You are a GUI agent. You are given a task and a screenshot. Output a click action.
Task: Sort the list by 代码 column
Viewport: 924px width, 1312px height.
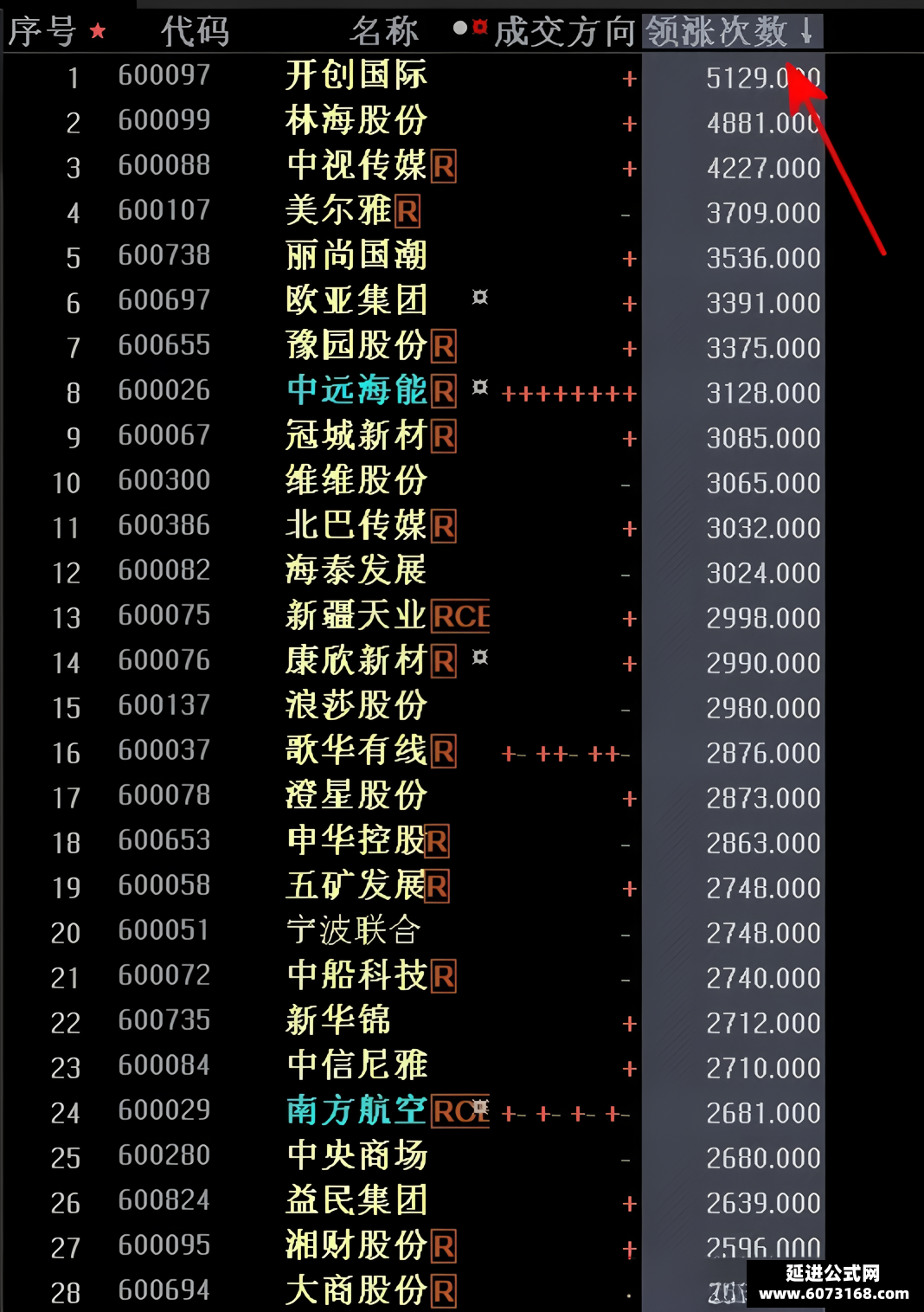point(196,32)
